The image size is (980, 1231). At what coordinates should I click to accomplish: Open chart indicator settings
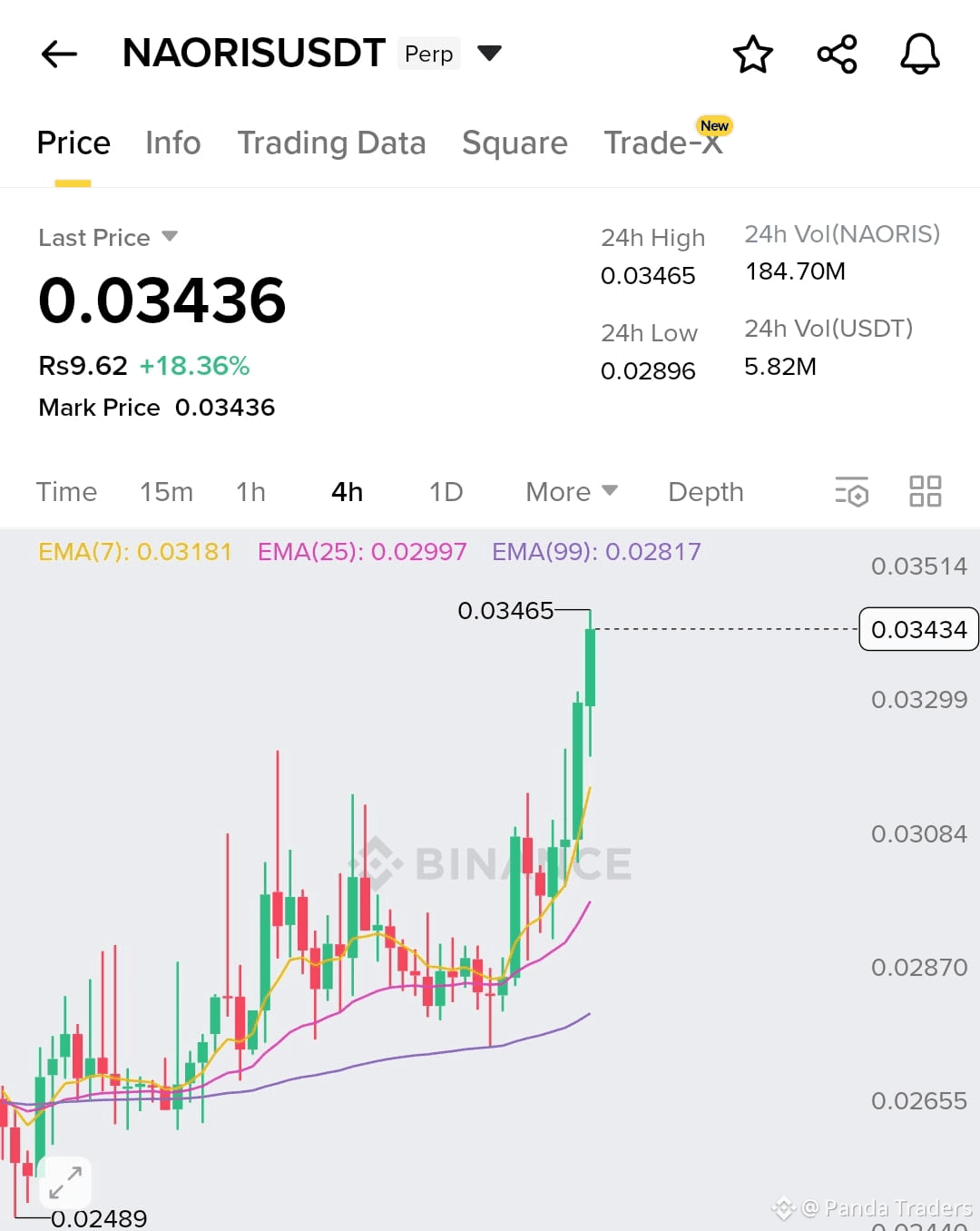852,492
